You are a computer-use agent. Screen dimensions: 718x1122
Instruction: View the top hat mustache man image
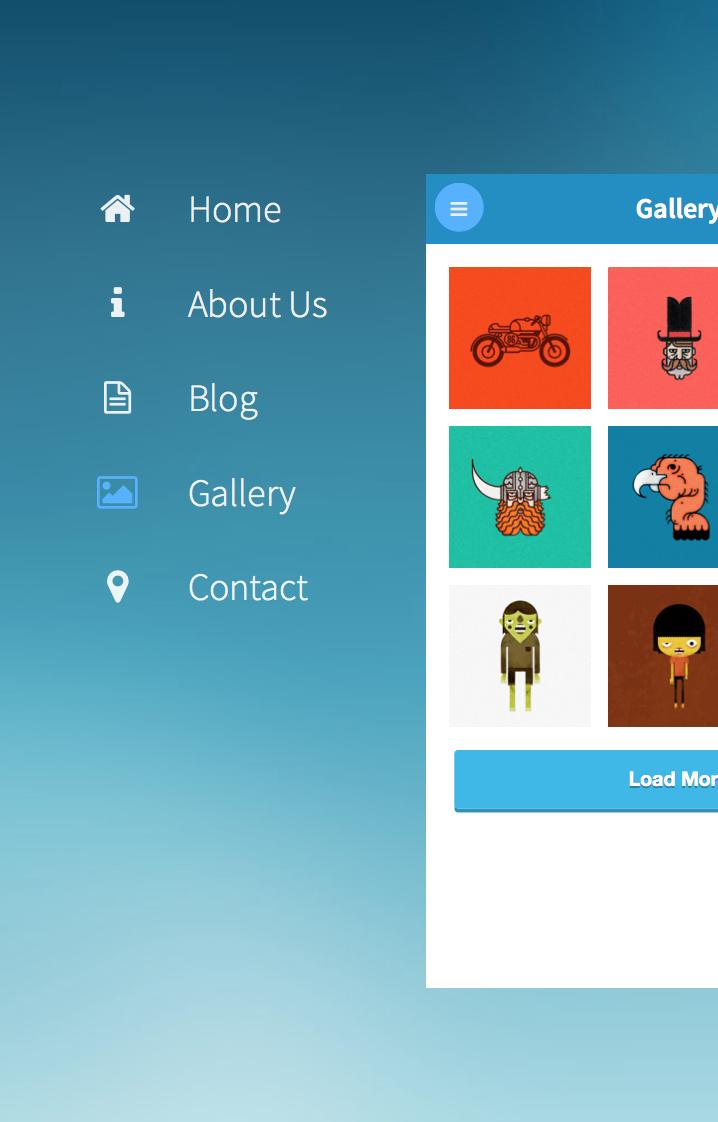[664, 338]
